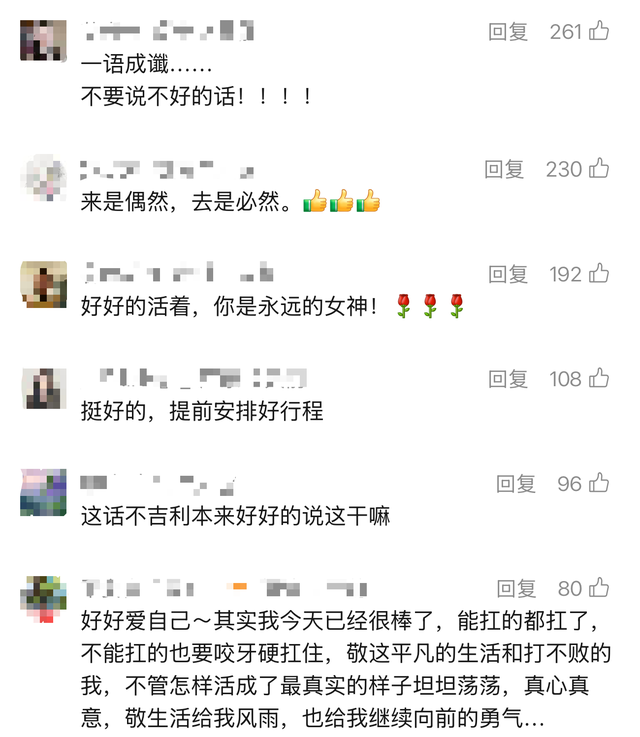
Task: View profile of the 好好爱自己 commenter
Action: (x=43, y=598)
